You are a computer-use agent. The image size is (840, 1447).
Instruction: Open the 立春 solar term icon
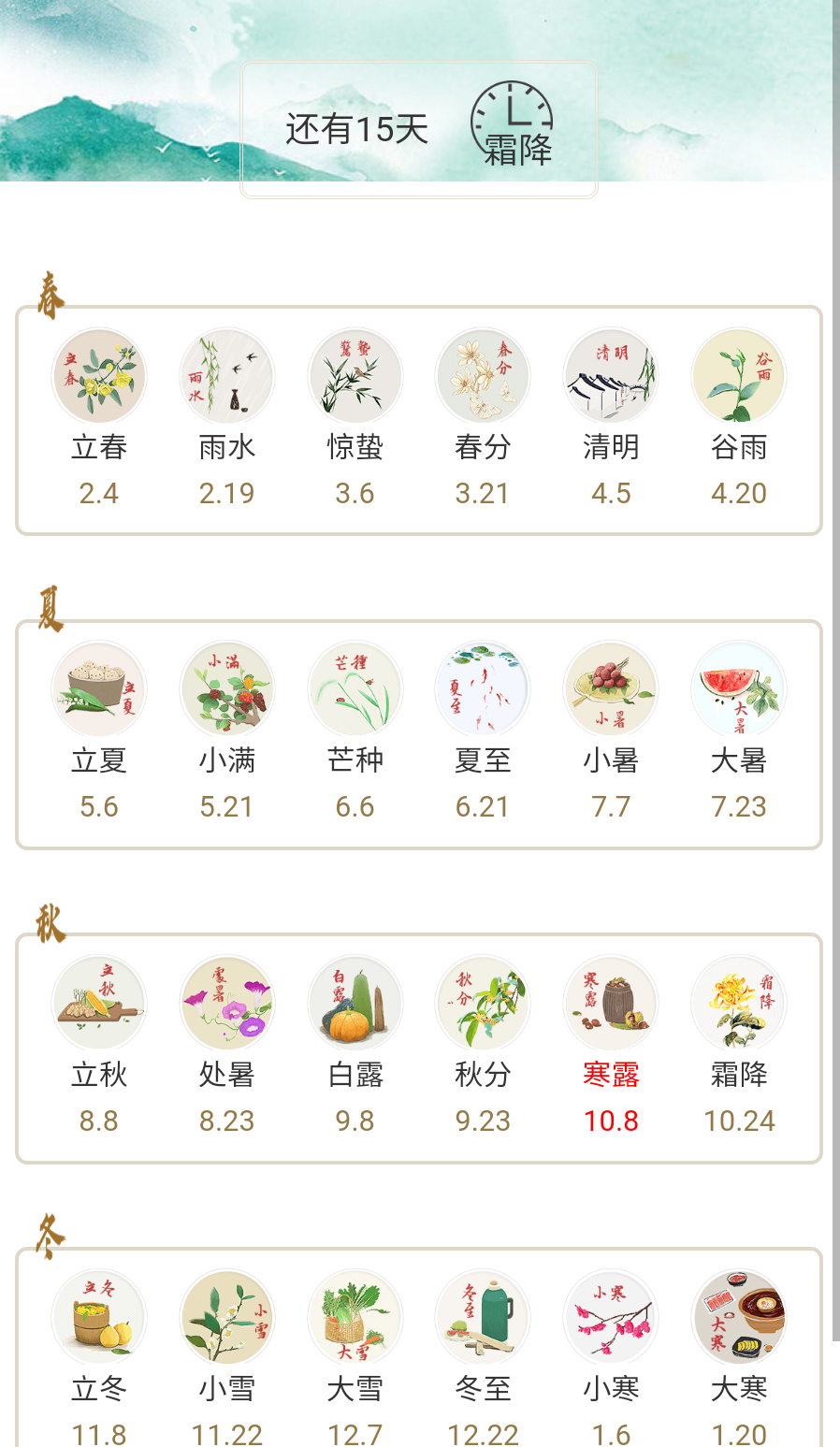(98, 374)
